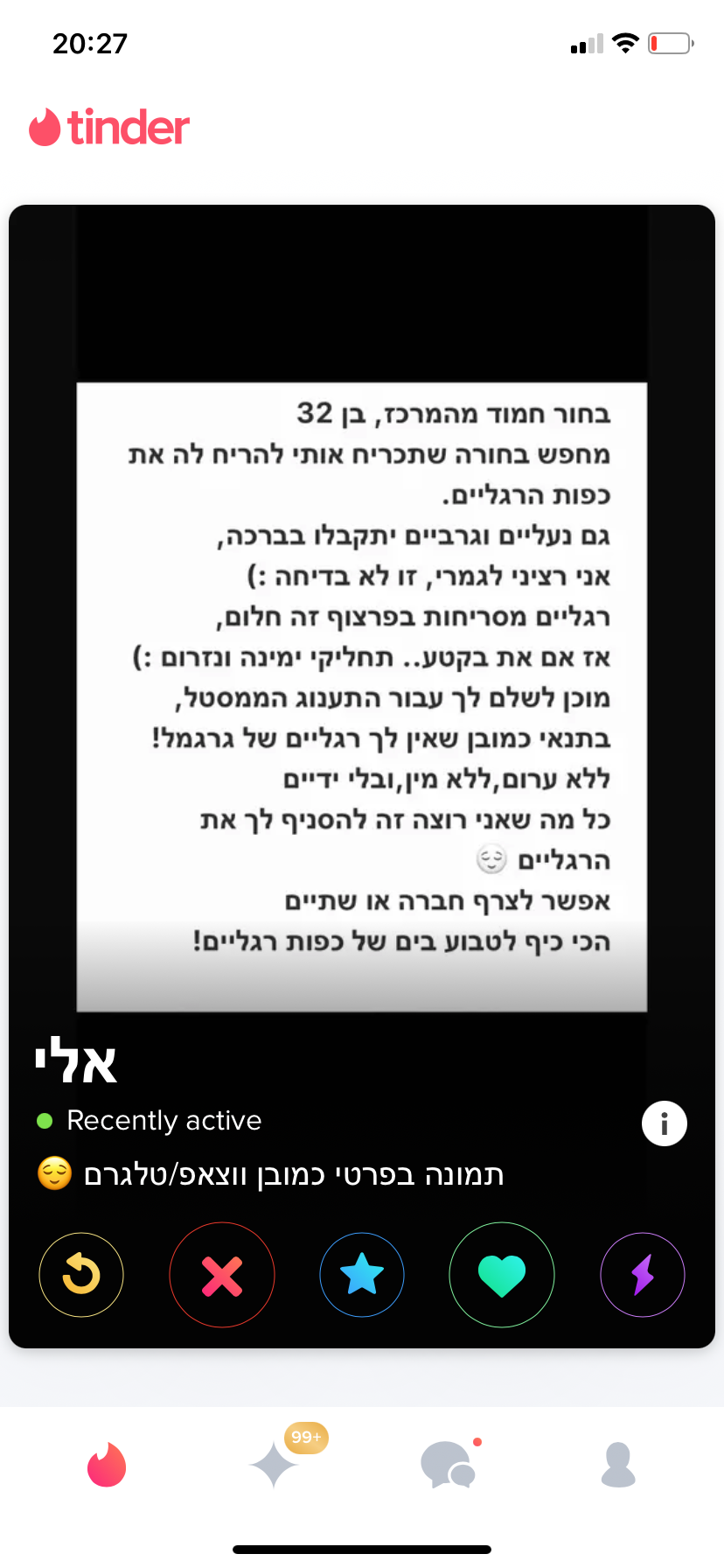Activate Boost with the purple lightning bolt
Viewport: 724px width, 1568px height.
coord(643,1275)
